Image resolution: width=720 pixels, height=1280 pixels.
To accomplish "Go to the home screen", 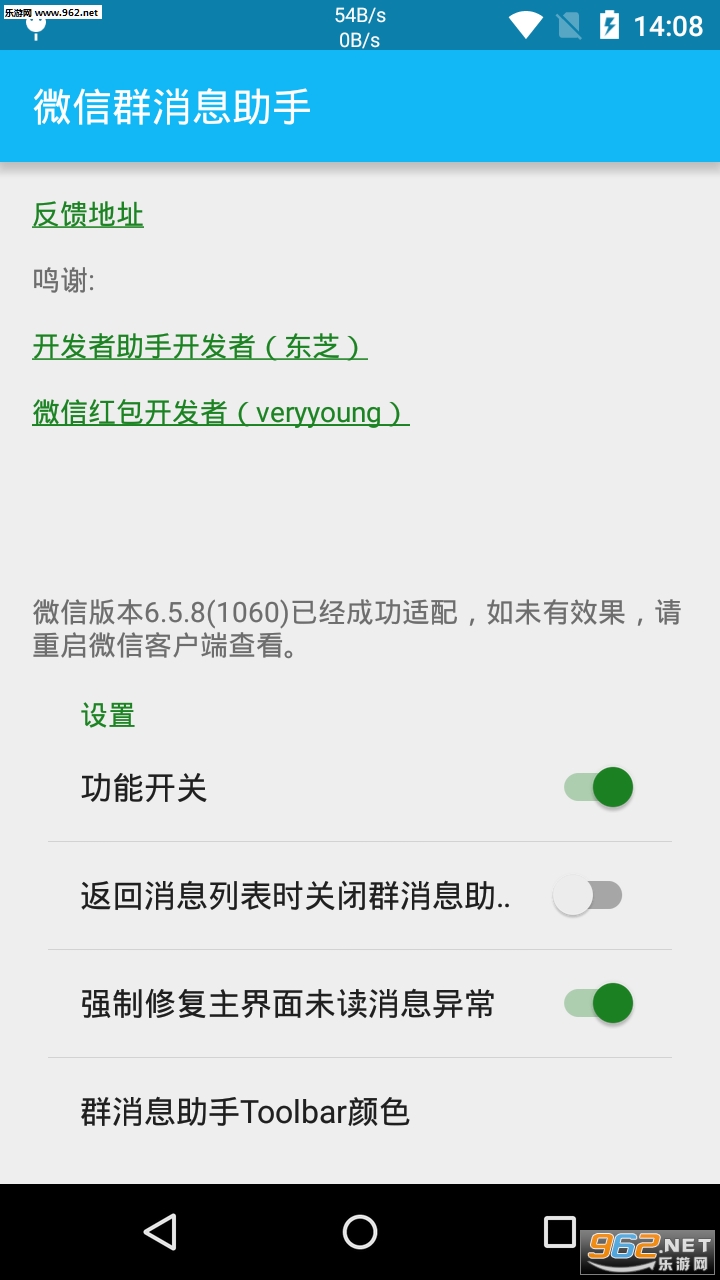I will pyautogui.click(x=360, y=1232).
